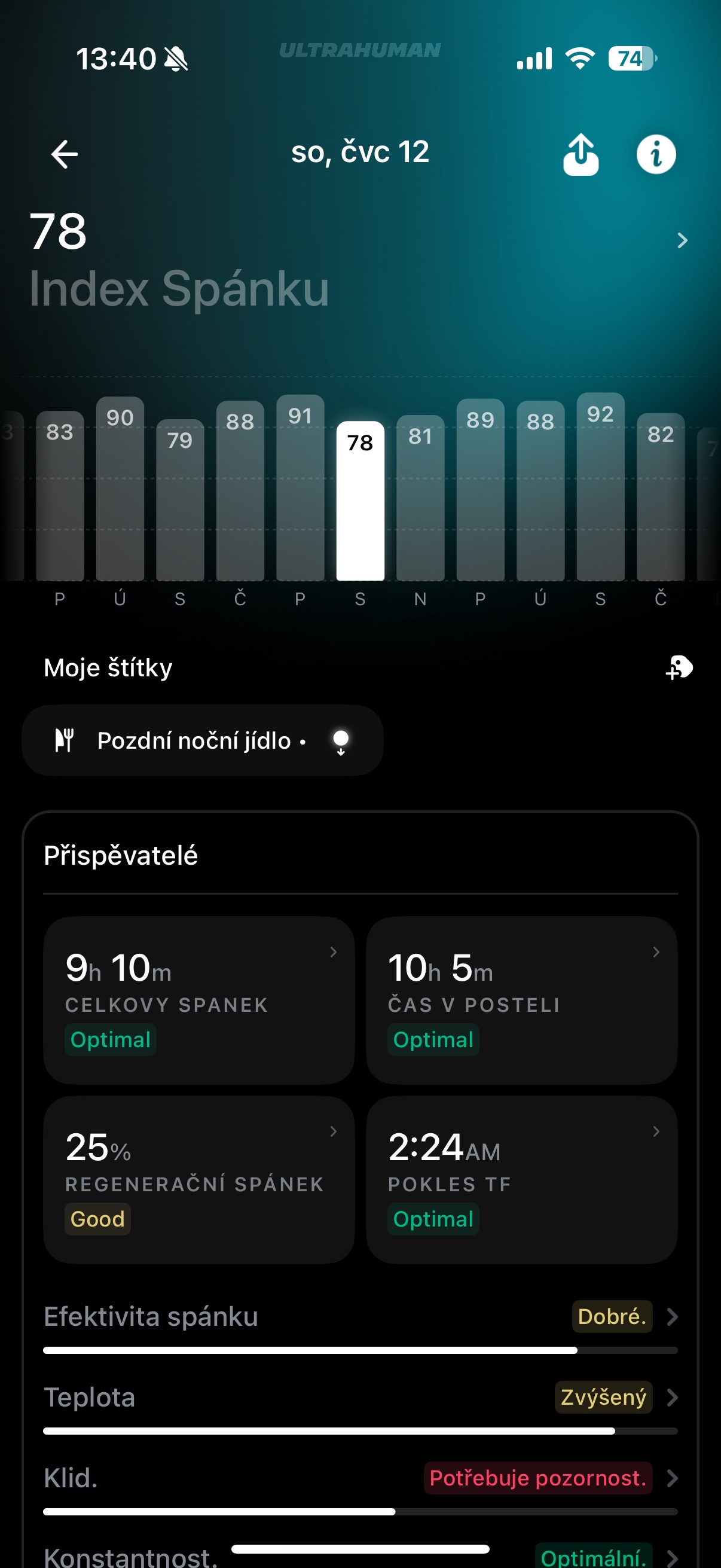Viewport: 721px width, 1568px height.
Task: Open the Regenerační spánek card
Action: (199, 1179)
